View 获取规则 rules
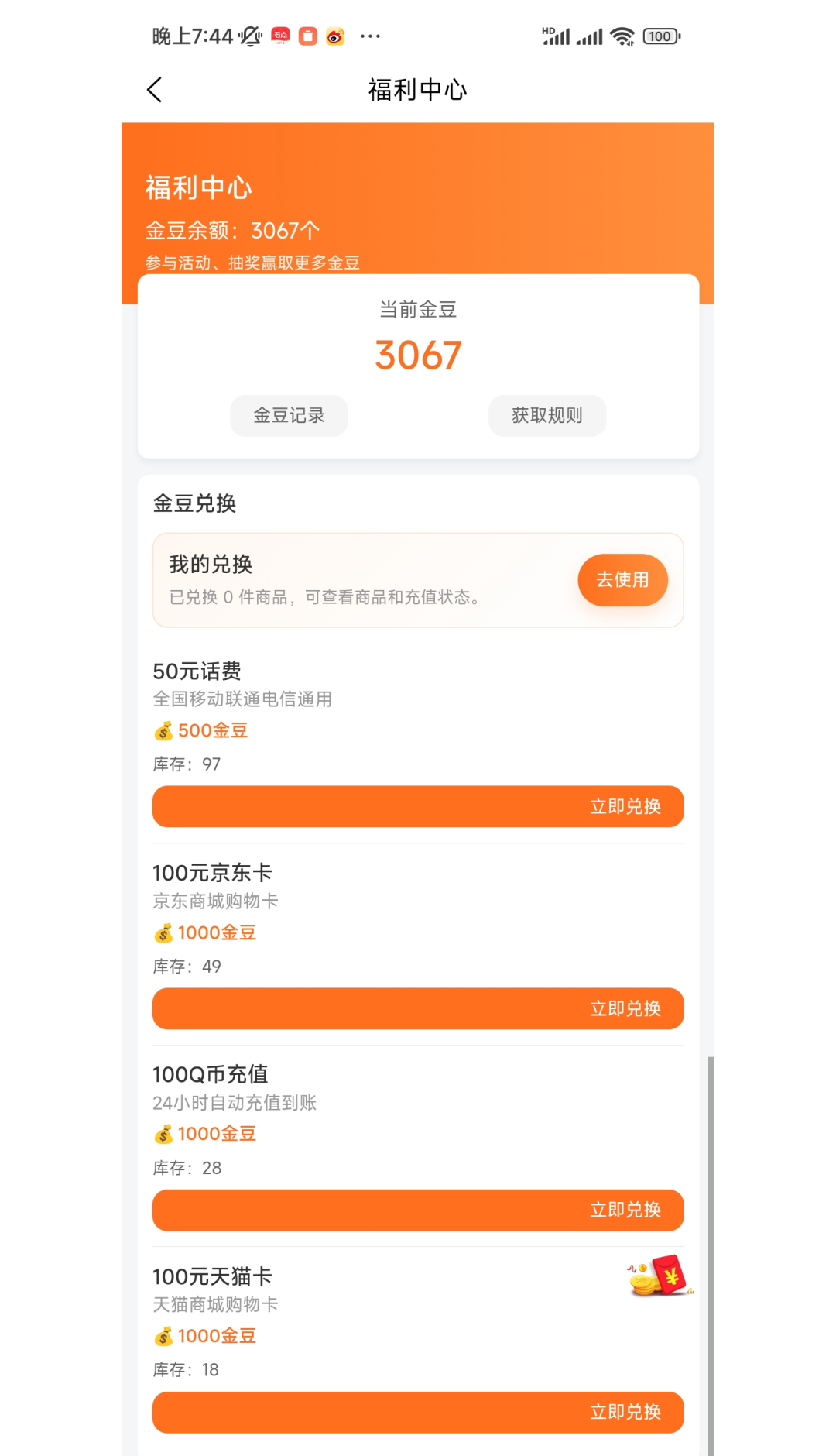Screen dimensions: 836x1456 point(546,416)
